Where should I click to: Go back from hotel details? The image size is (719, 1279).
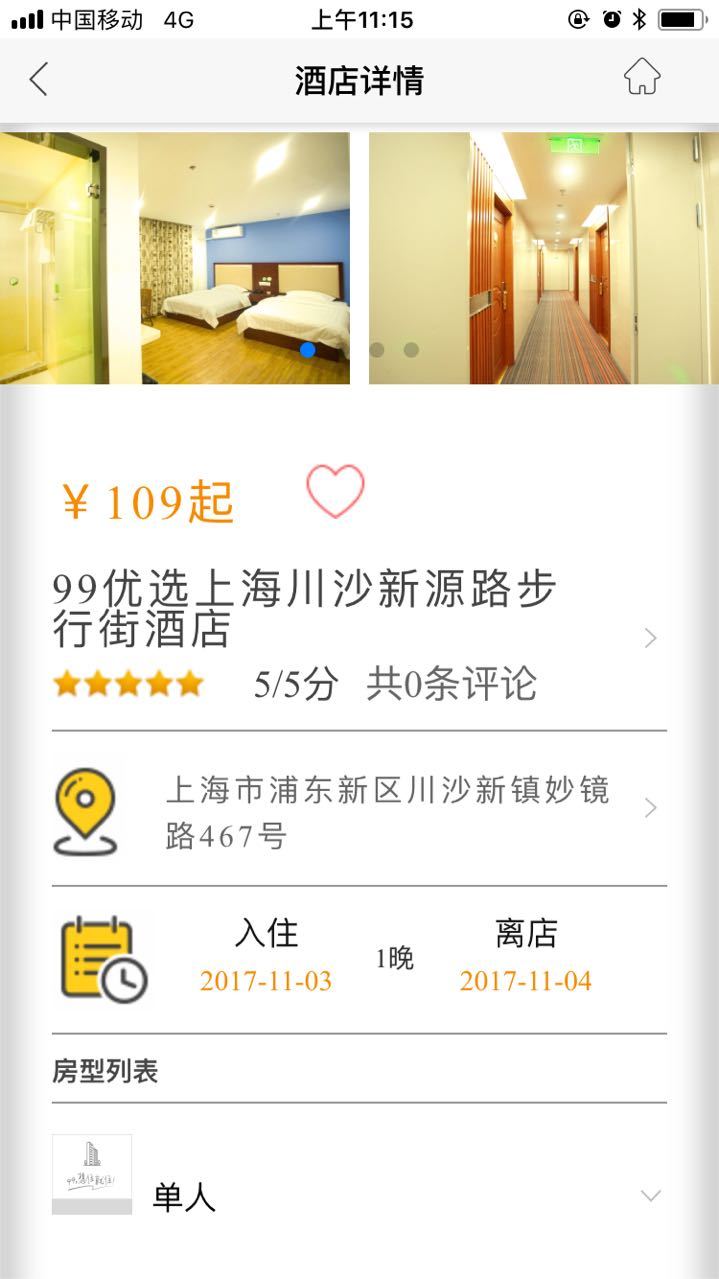click(38, 79)
